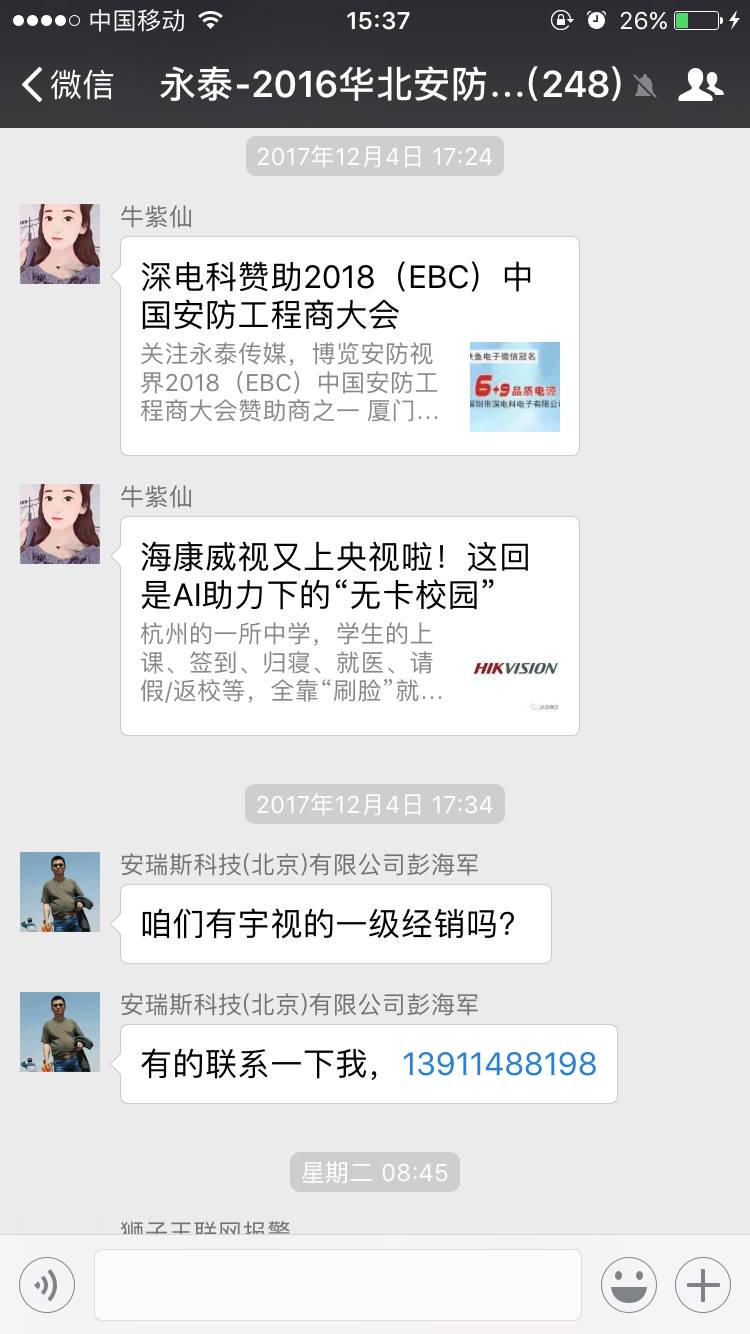The image size is (750, 1334).
Task: Go back to the 微信 chat list
Action: (x=66, y=85)
